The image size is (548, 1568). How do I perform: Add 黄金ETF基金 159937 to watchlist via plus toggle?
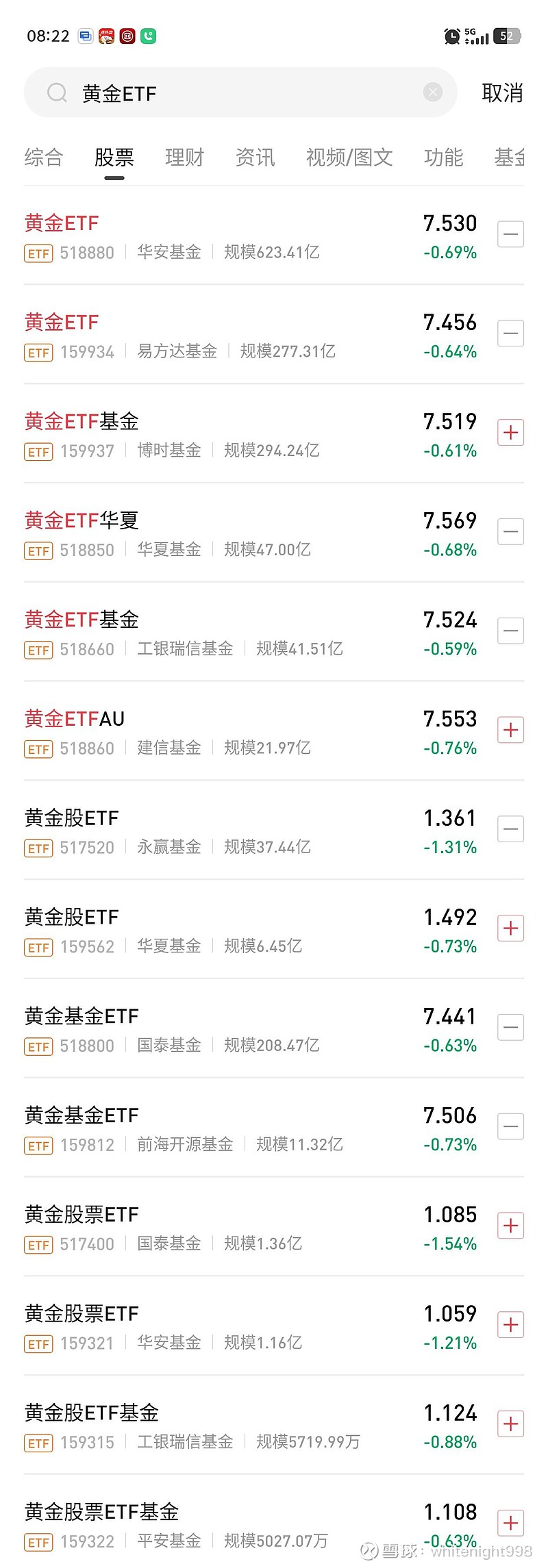pyautogui.click(x=510, y=432)
